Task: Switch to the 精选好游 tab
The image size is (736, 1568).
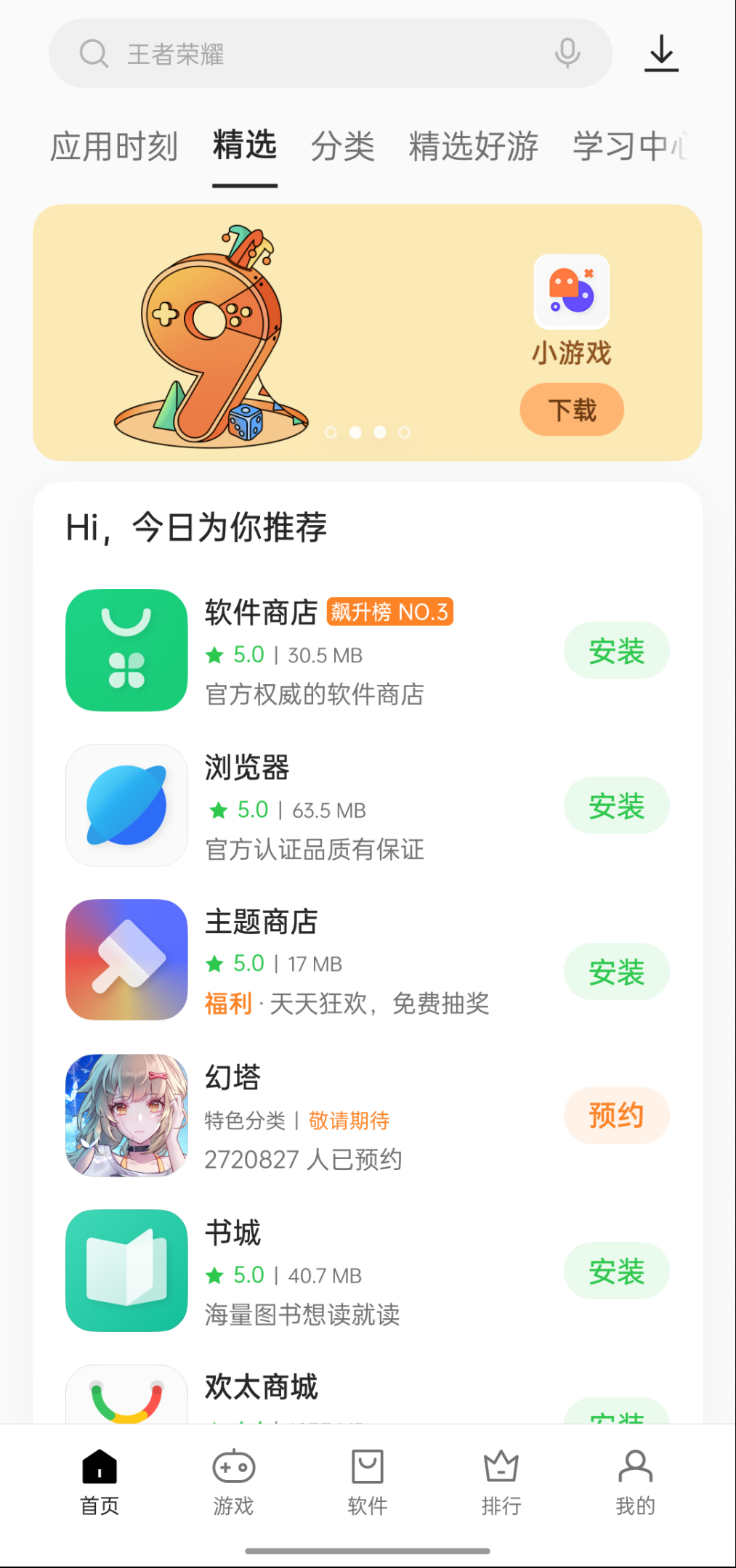Action: click(473, 145)
